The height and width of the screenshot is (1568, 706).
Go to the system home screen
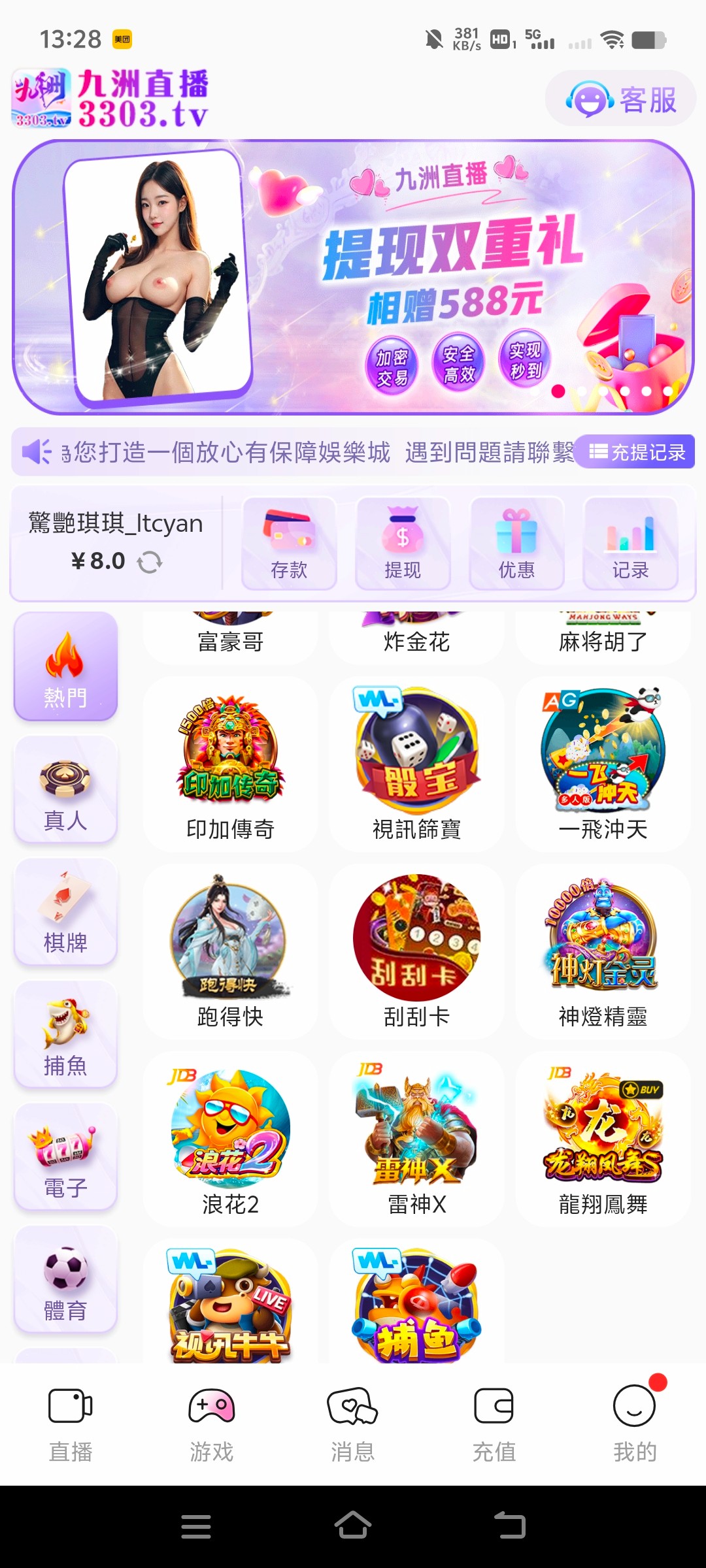coord(353,1526)
